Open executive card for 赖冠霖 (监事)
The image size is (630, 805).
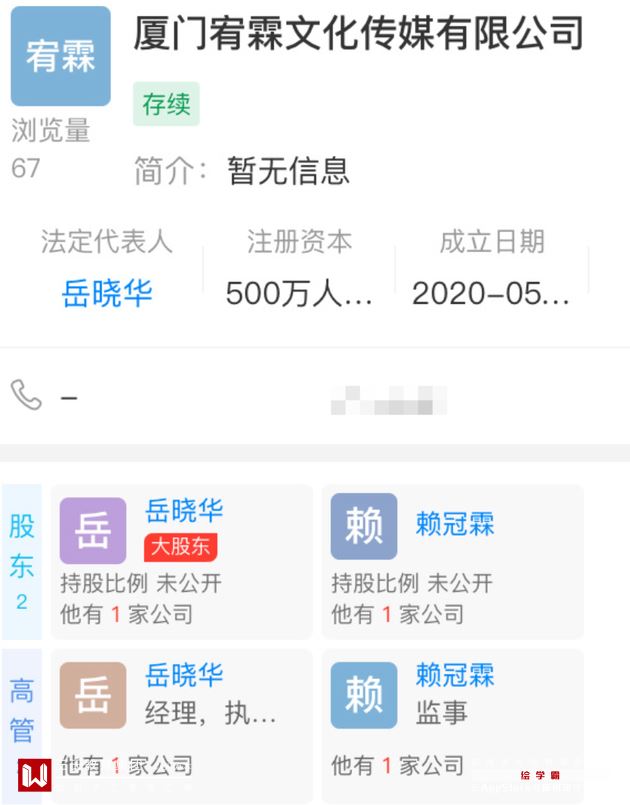[x=451, y=722]
